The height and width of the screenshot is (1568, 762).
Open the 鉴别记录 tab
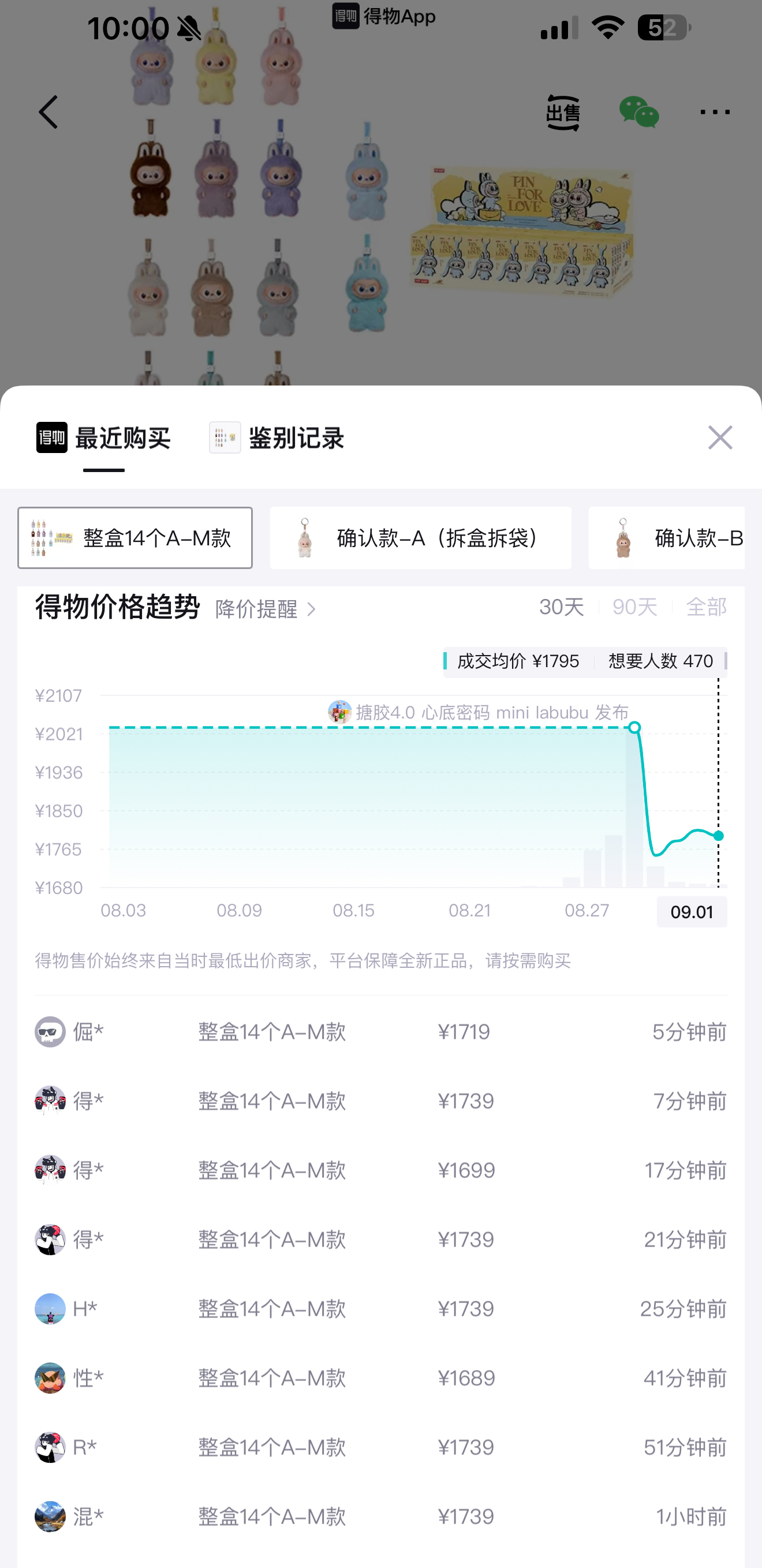point(277,438)
